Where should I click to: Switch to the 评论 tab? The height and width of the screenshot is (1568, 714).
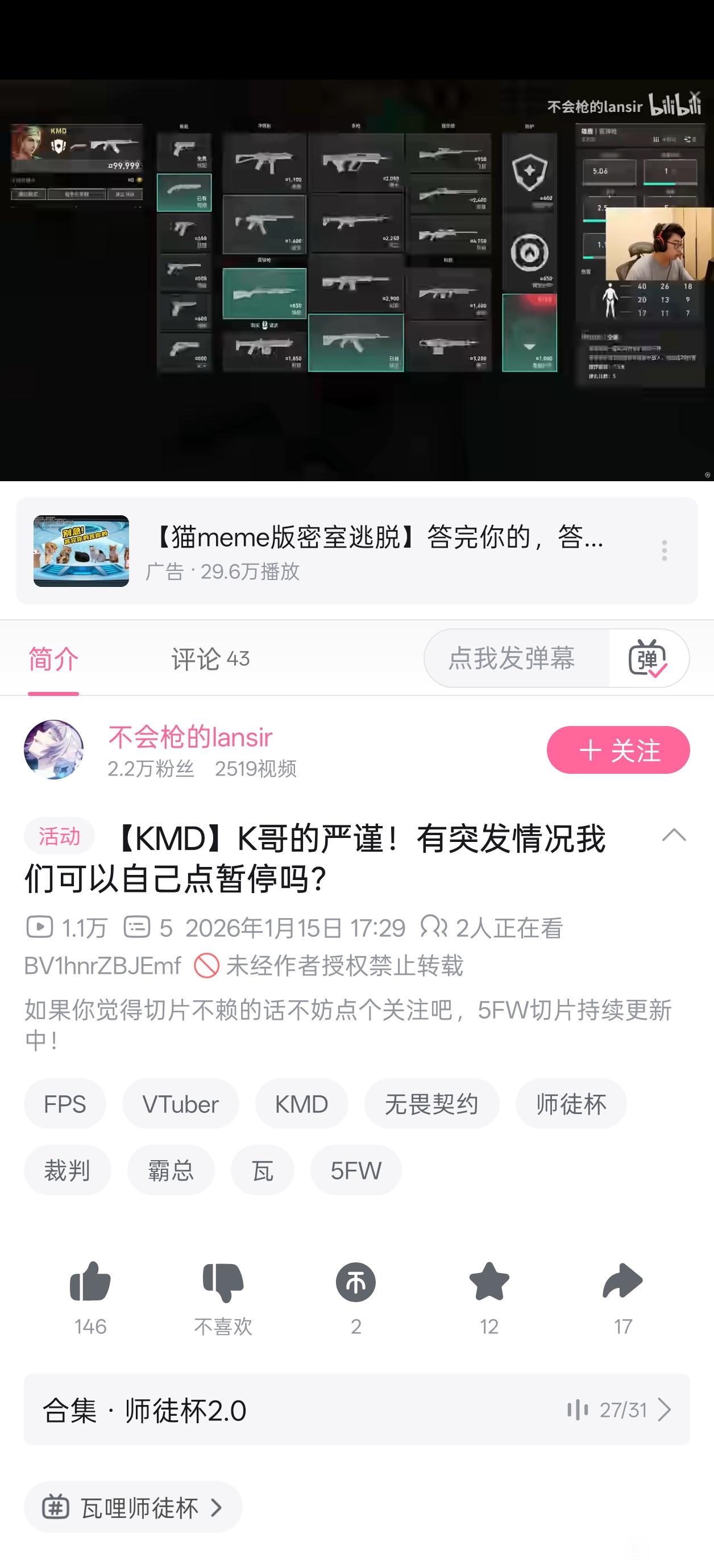[x=210, y=658]
